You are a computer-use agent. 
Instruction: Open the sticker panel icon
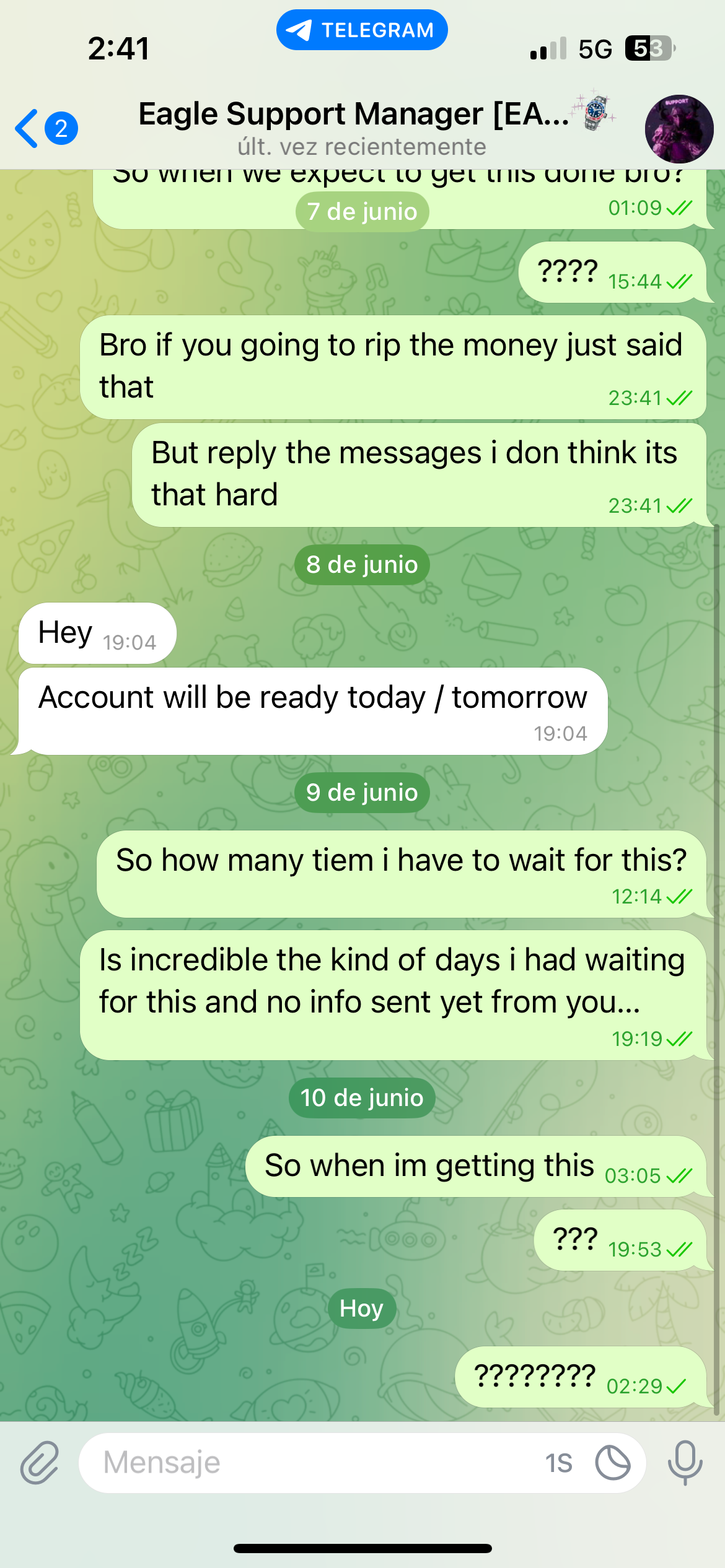612,1463
